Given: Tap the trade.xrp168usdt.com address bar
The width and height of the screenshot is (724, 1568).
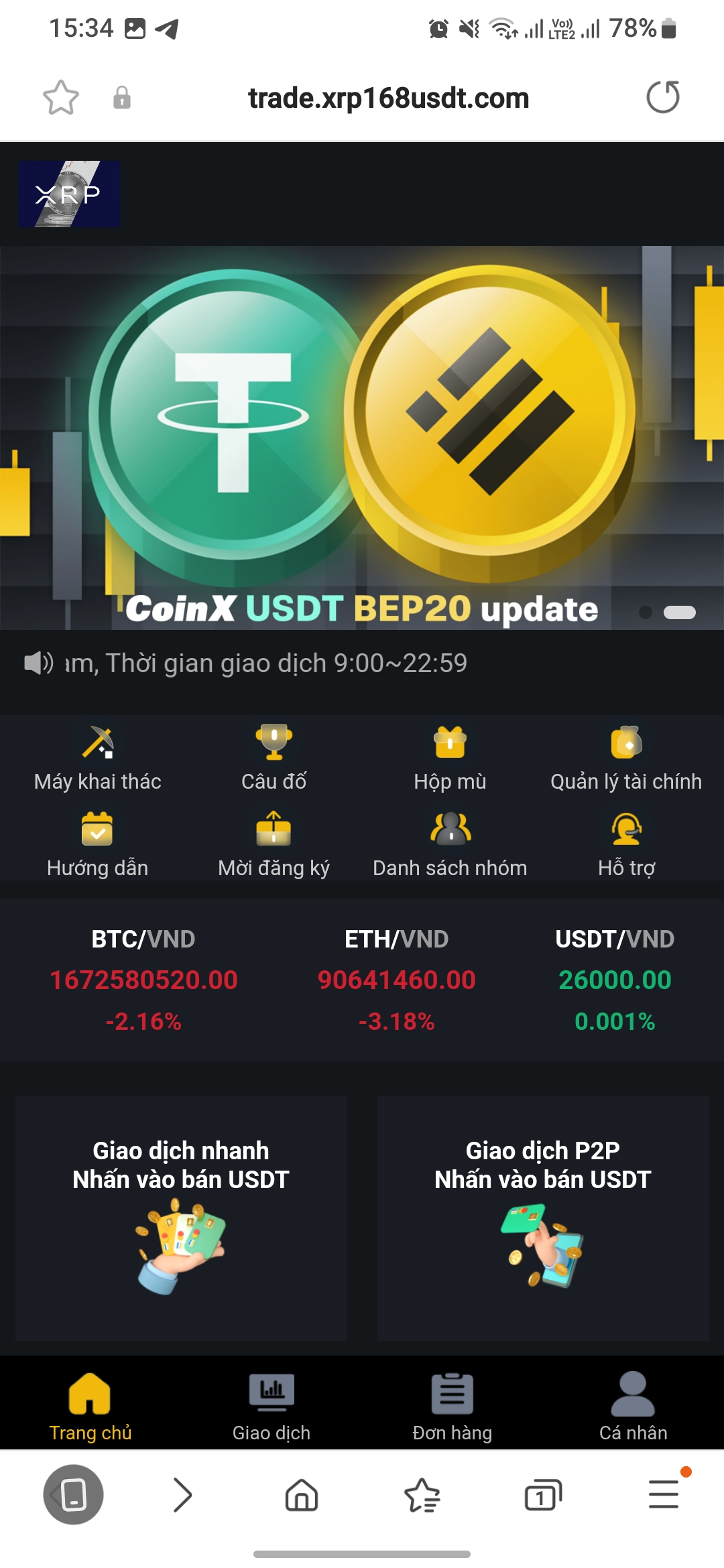Looking at the screenshot, I should pos(388,98).
